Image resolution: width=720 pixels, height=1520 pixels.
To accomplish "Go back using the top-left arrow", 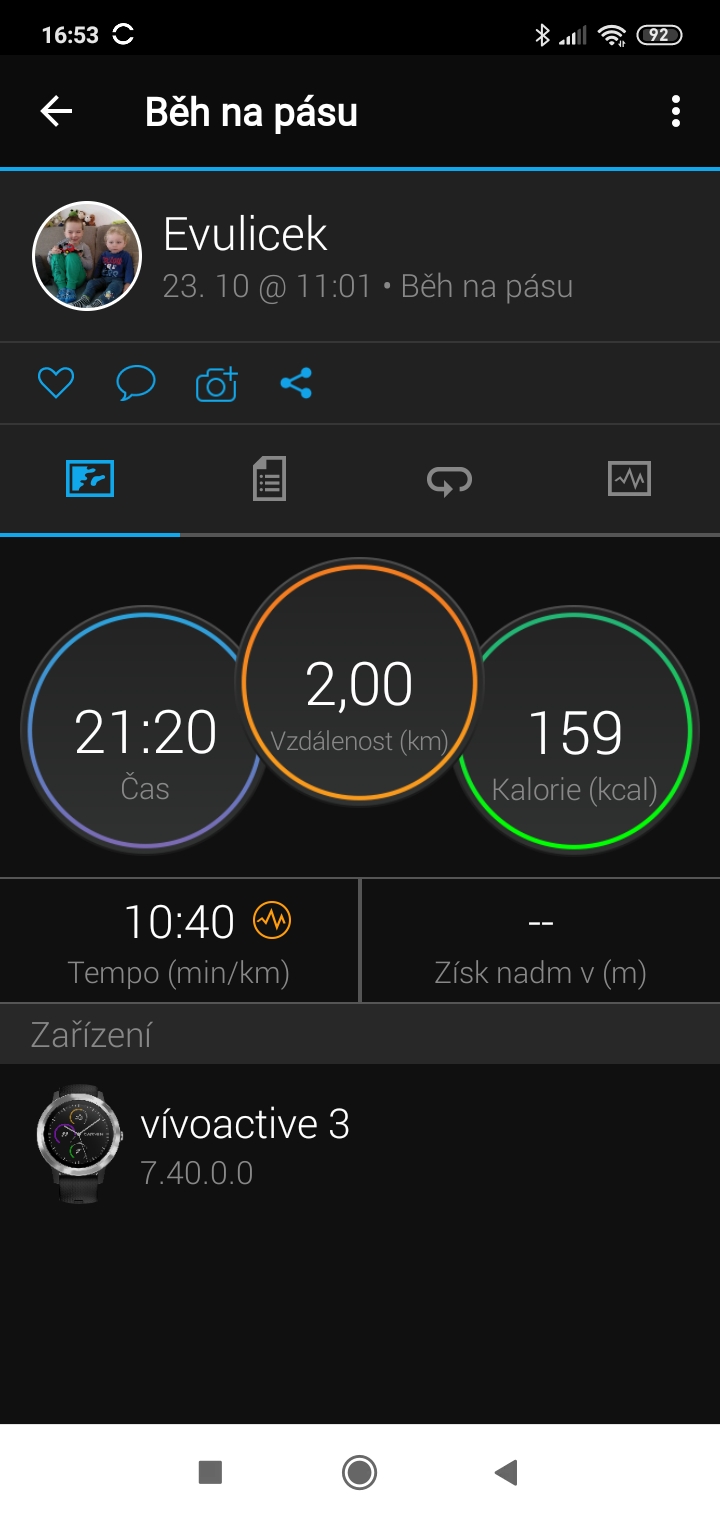I will coord(56,112).
